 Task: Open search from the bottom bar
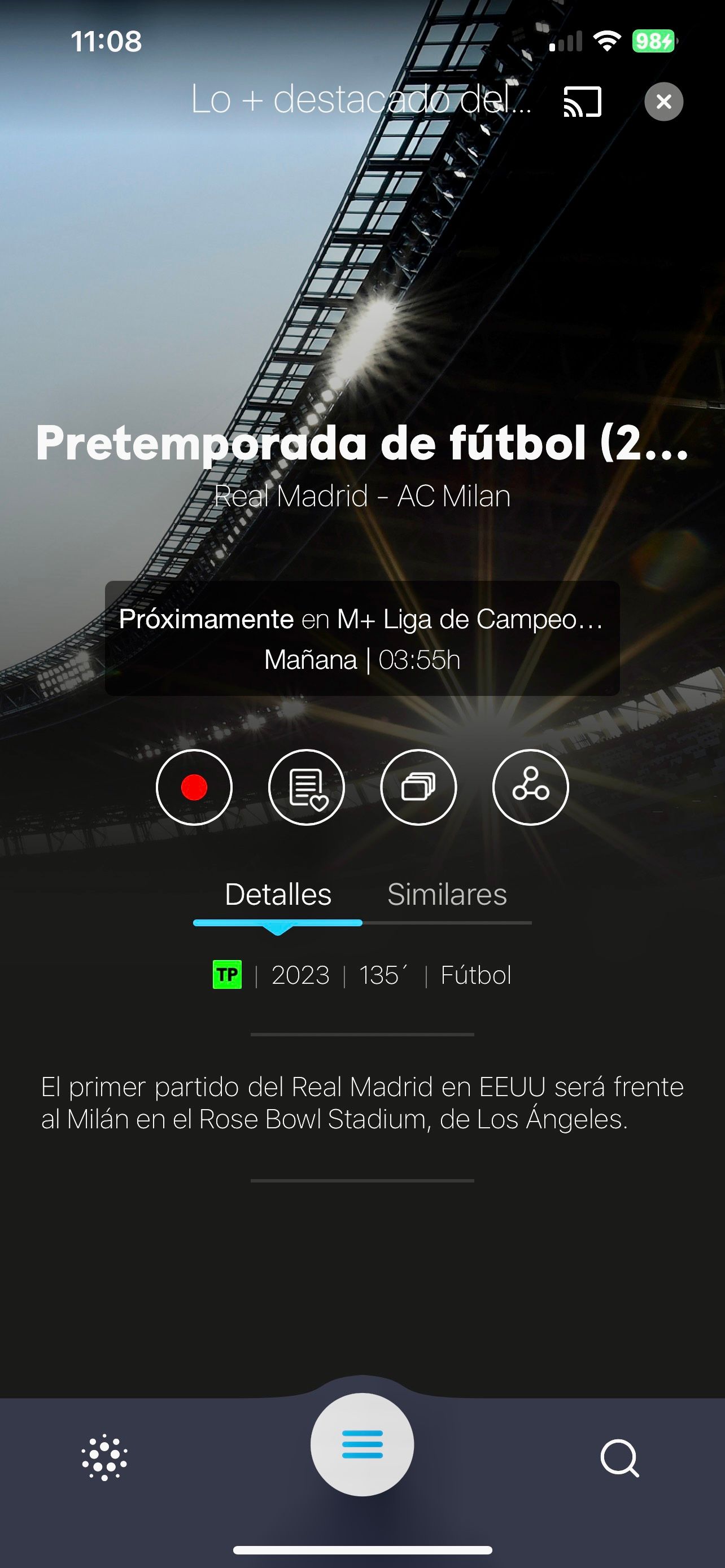[619, 1458]
